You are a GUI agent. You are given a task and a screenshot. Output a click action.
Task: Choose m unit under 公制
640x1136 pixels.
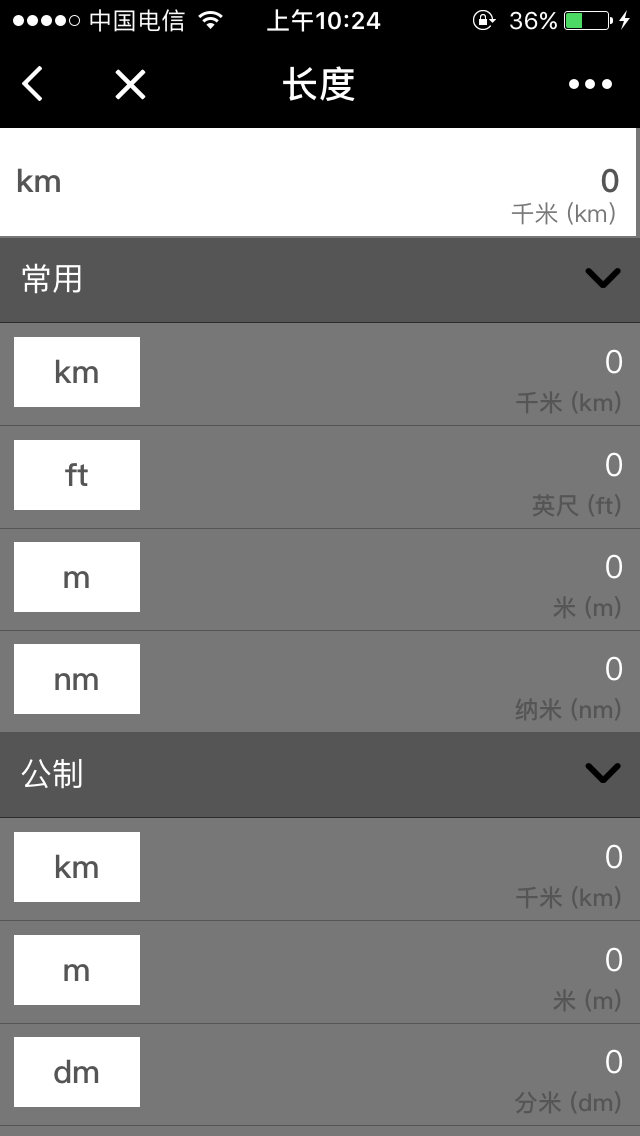coord(77,970)
